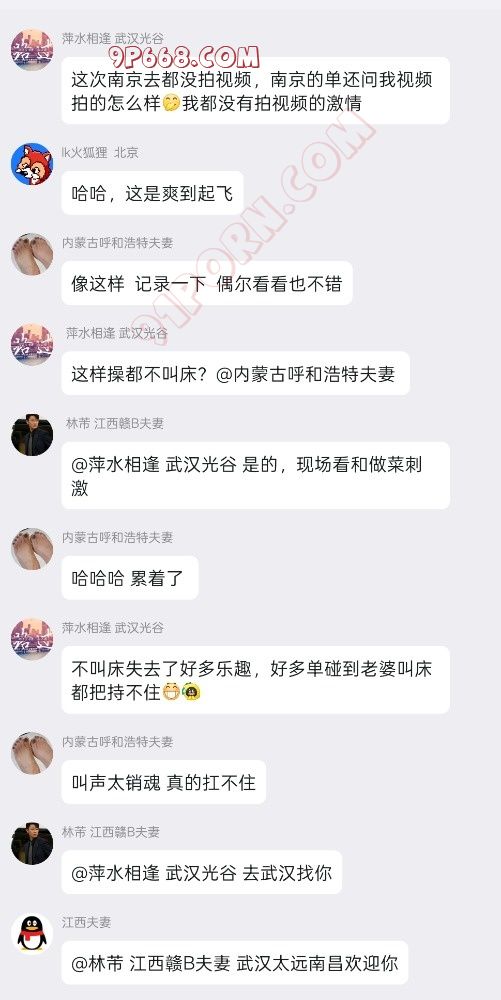
Task: Open 林芾's avatar beside the 去武汉找你 message
Action: (x=32, y=843)
